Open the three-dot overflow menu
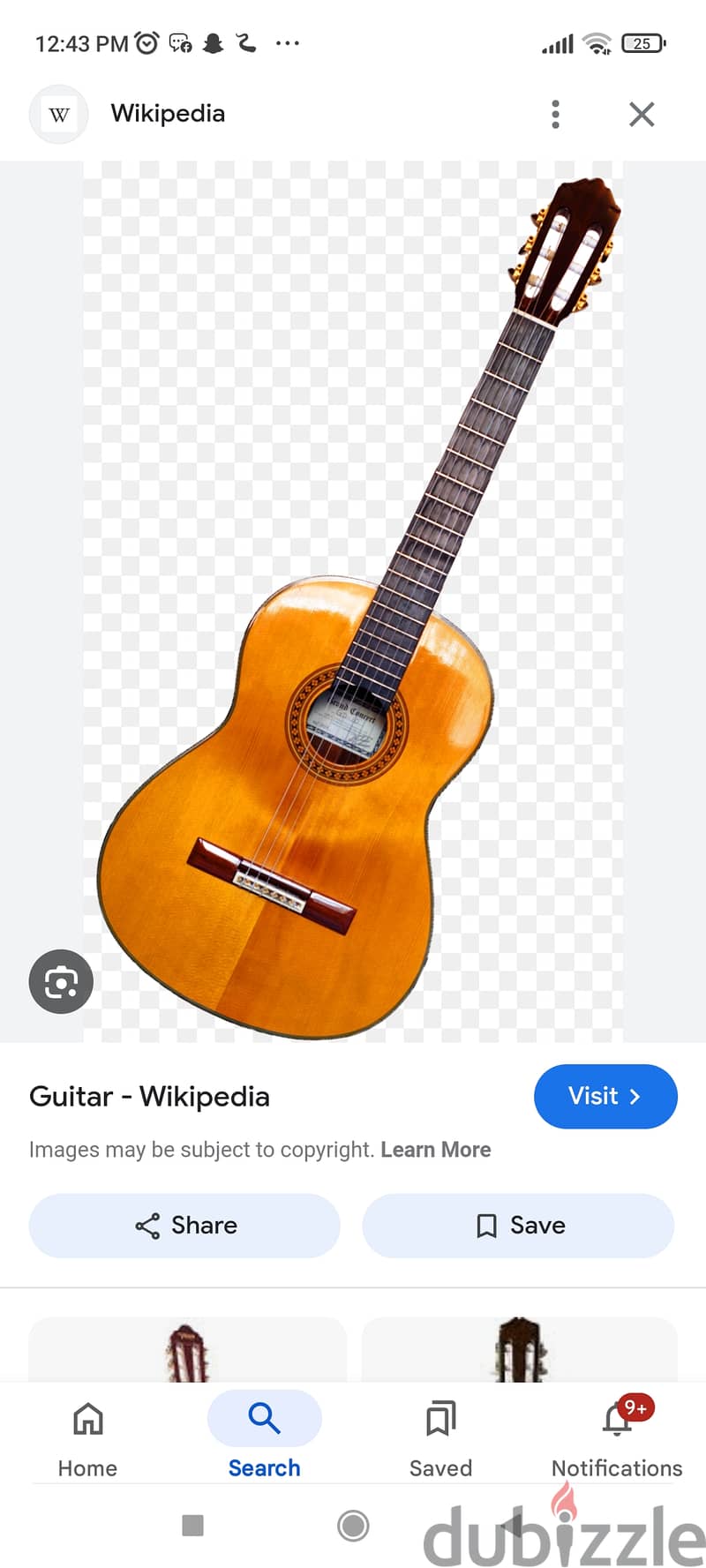 point(555,114)
